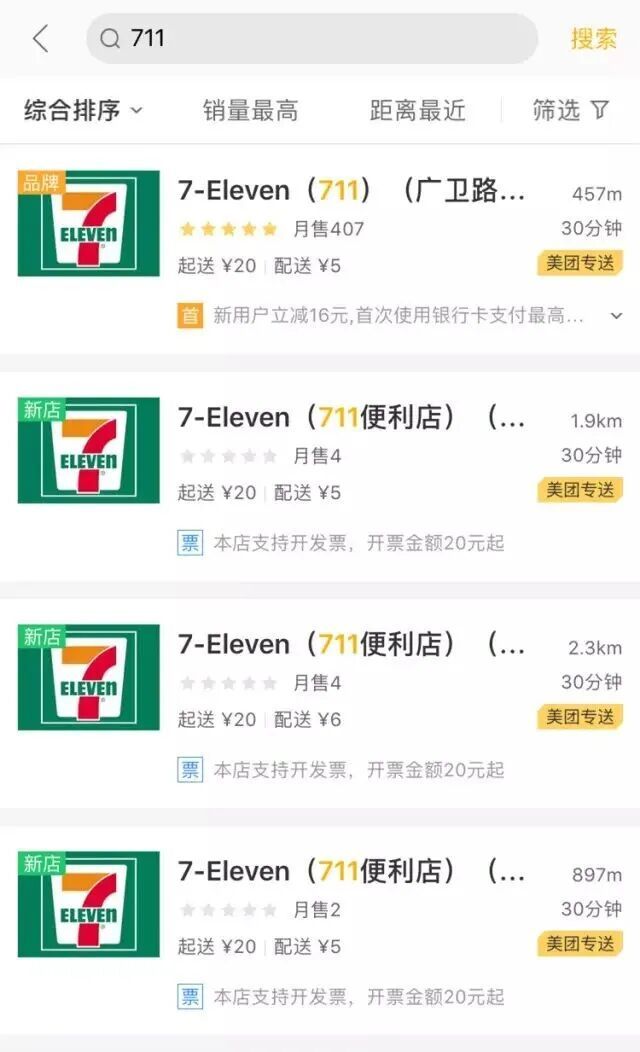Open the 7-Eleven store 1.9km away
The image size is (640, 1052).
pyautogui.click(x=350, y=419)
